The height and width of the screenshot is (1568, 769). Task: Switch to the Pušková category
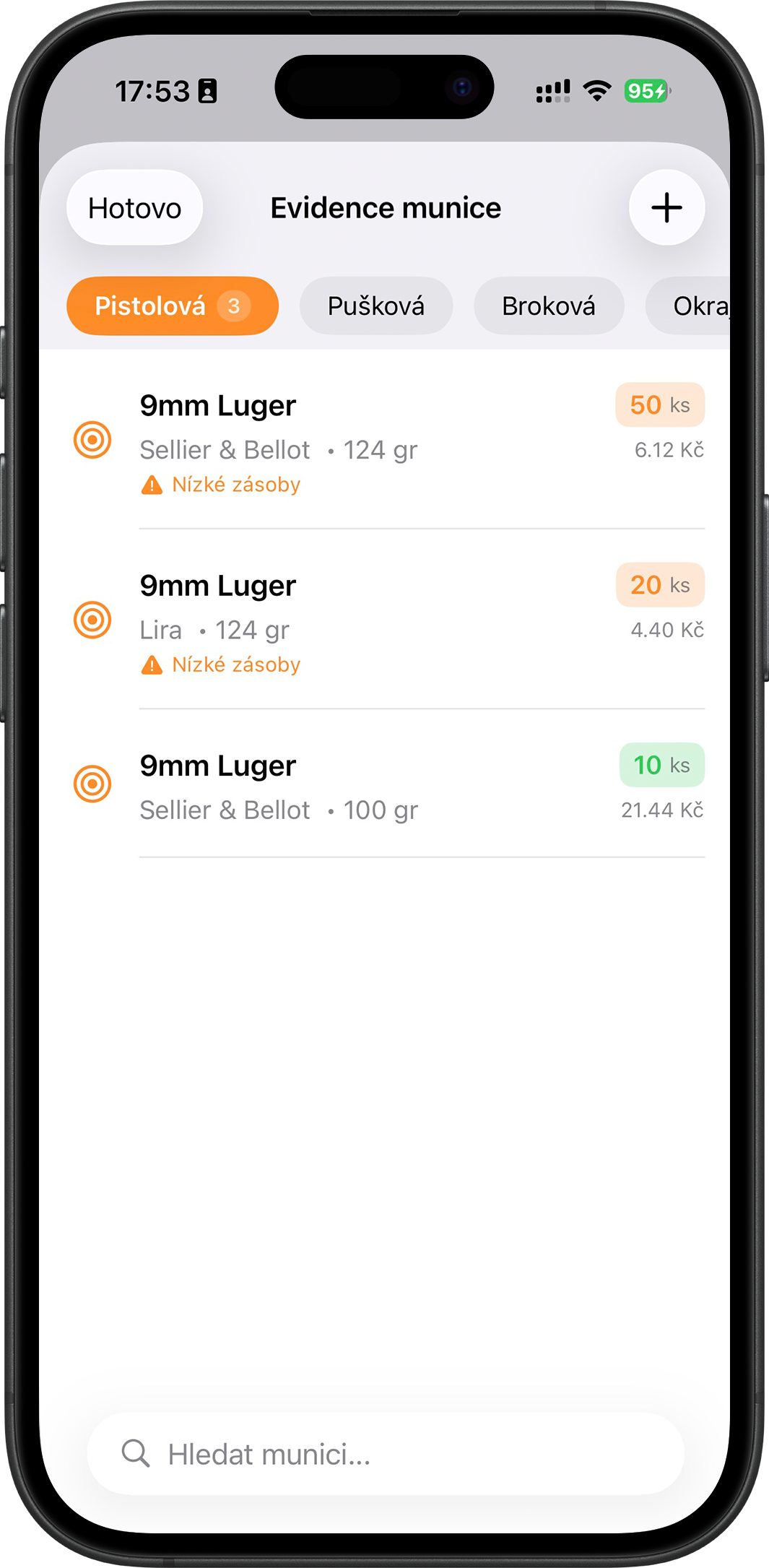pyautogui.click(x=375, y=306)
